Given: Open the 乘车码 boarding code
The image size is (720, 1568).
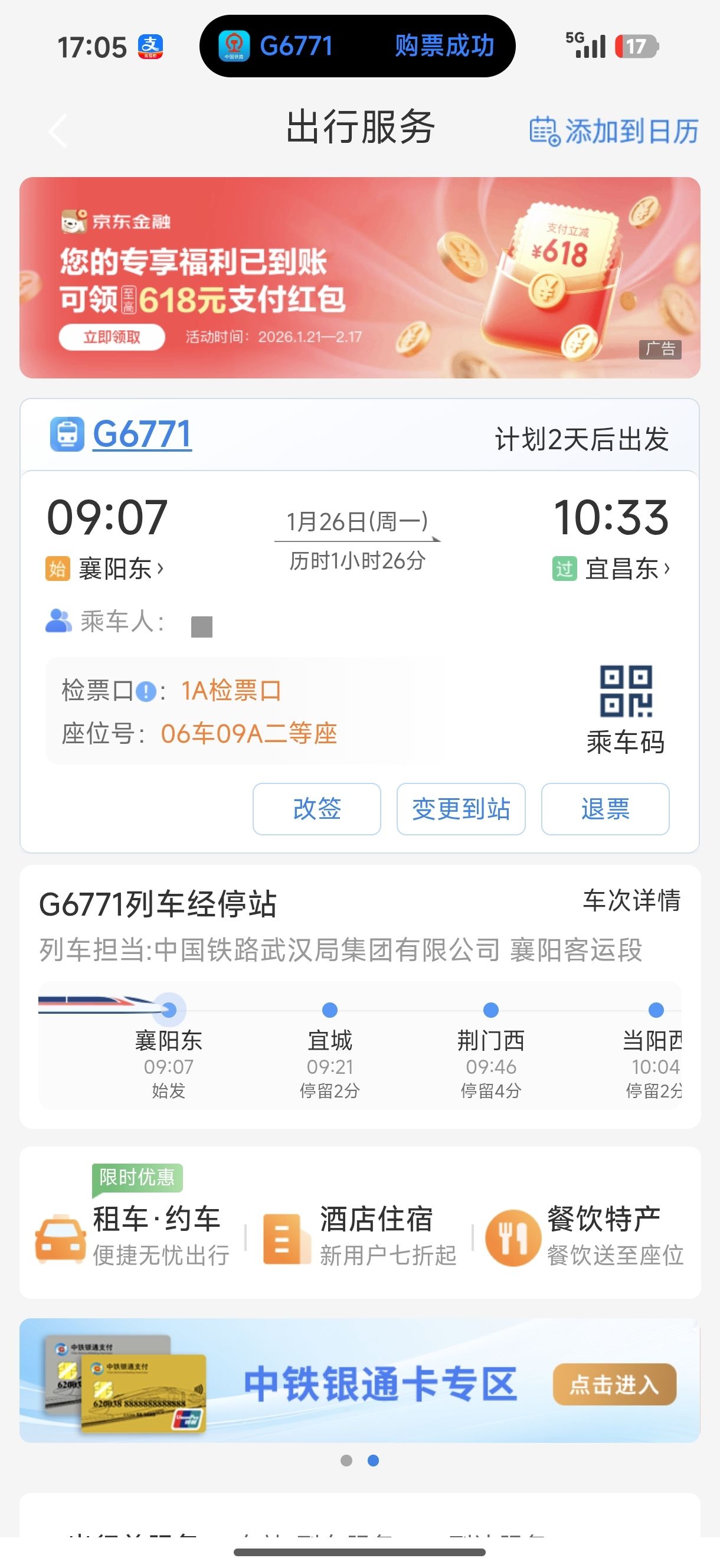Looking at the screenshot, I should [626, 708].
